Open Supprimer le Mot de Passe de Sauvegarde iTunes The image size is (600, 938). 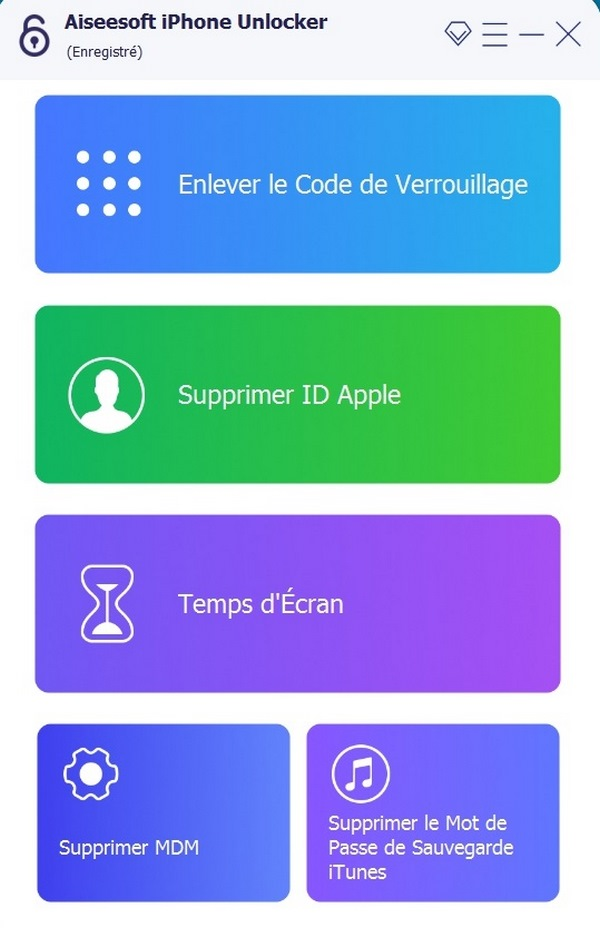[x=432, y=812]
